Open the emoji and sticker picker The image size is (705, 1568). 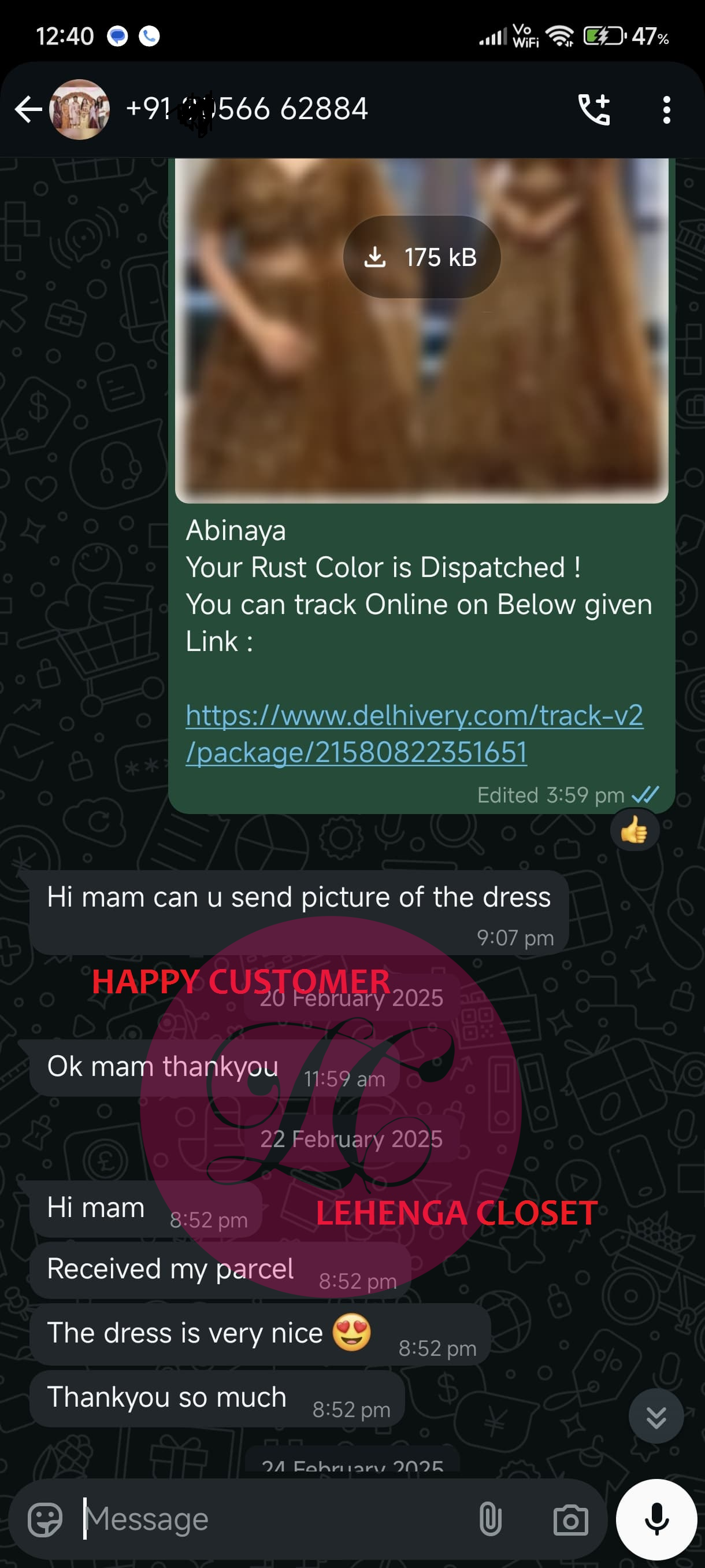[45, 1520]
